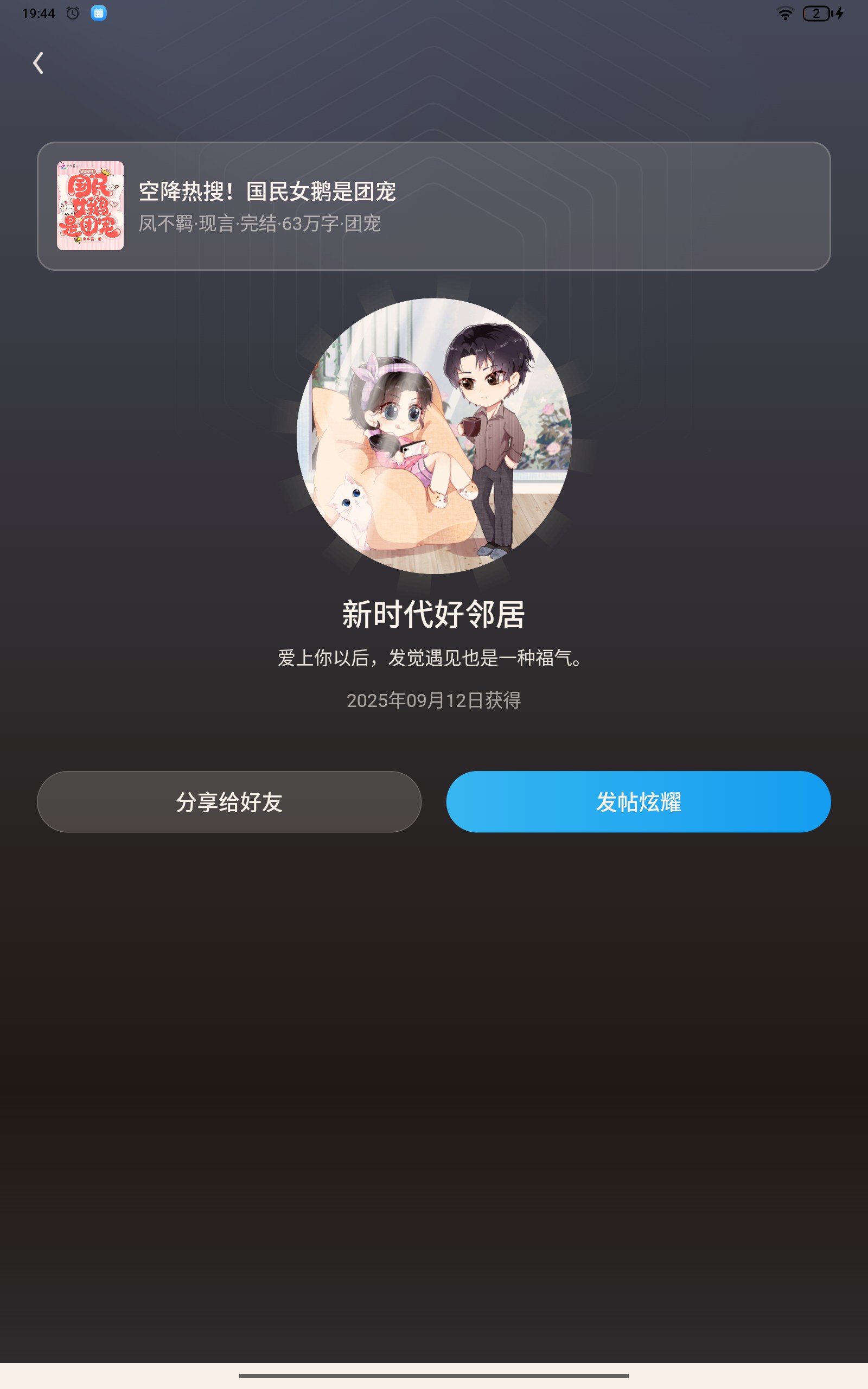Tap 发帖炫耀 to post the badge
Screen dimensions: 868x1389
point(639,802)
